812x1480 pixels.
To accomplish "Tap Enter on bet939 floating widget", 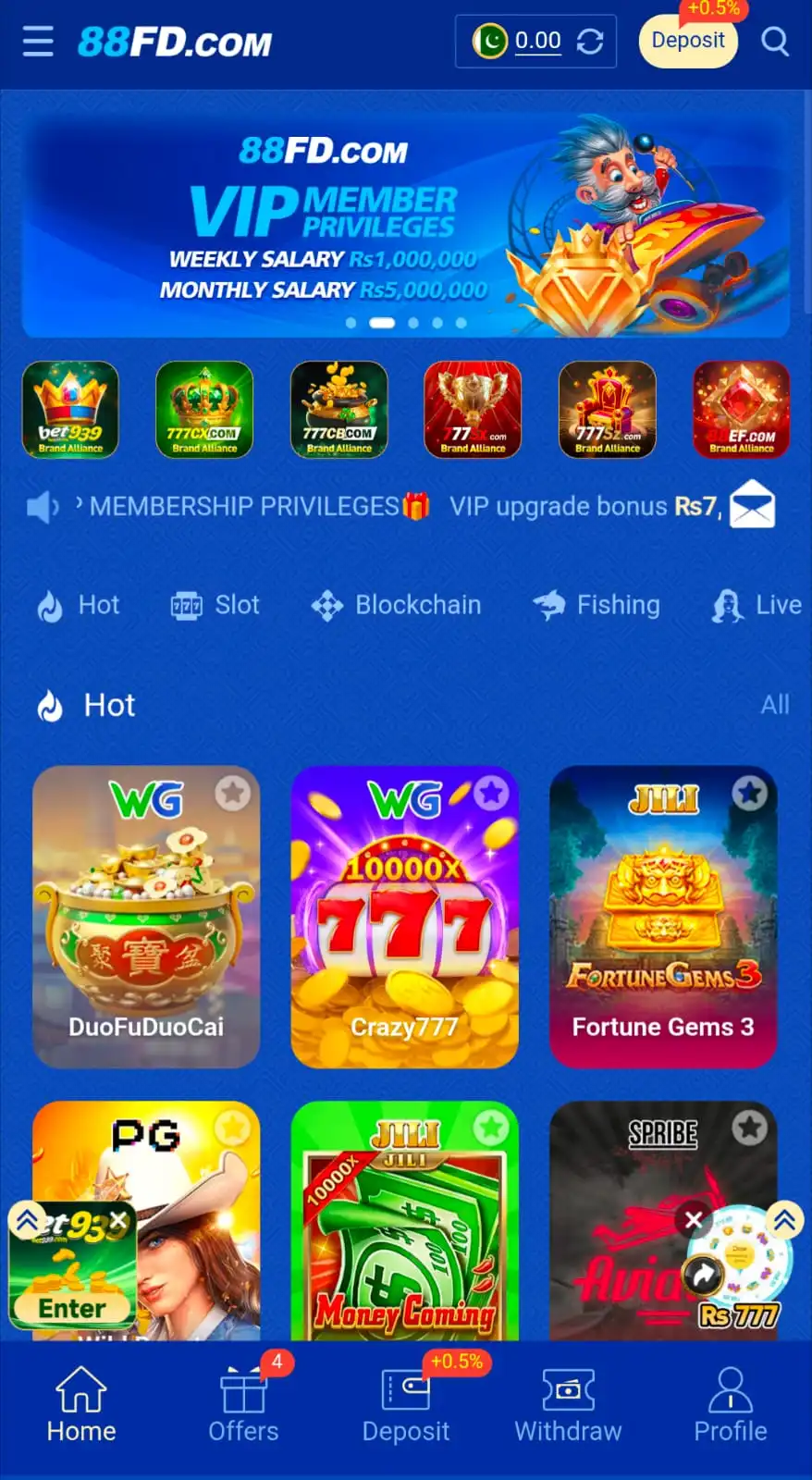I will point(71,1308).
